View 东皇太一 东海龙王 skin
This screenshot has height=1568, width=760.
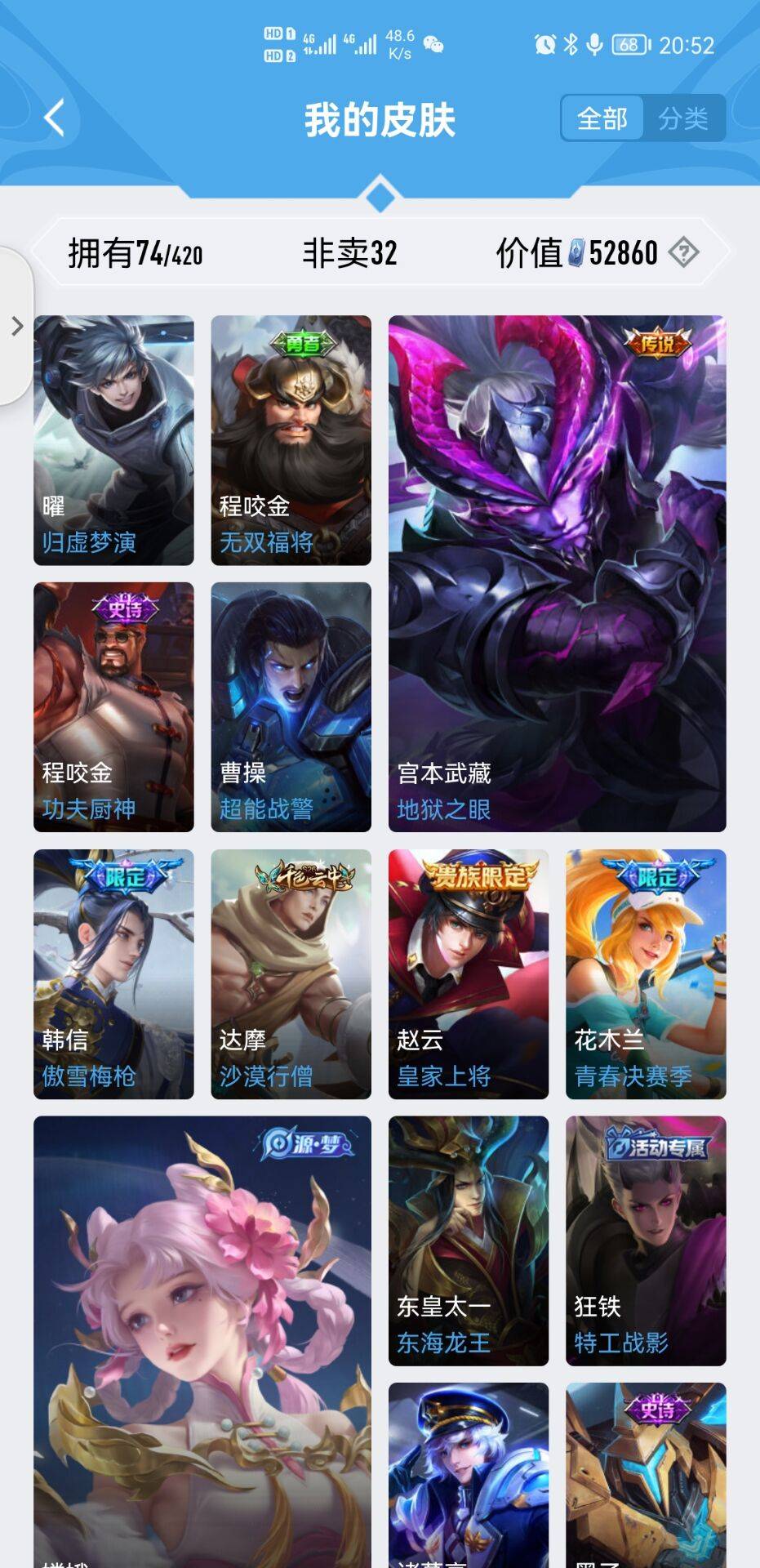[468, 1241]
